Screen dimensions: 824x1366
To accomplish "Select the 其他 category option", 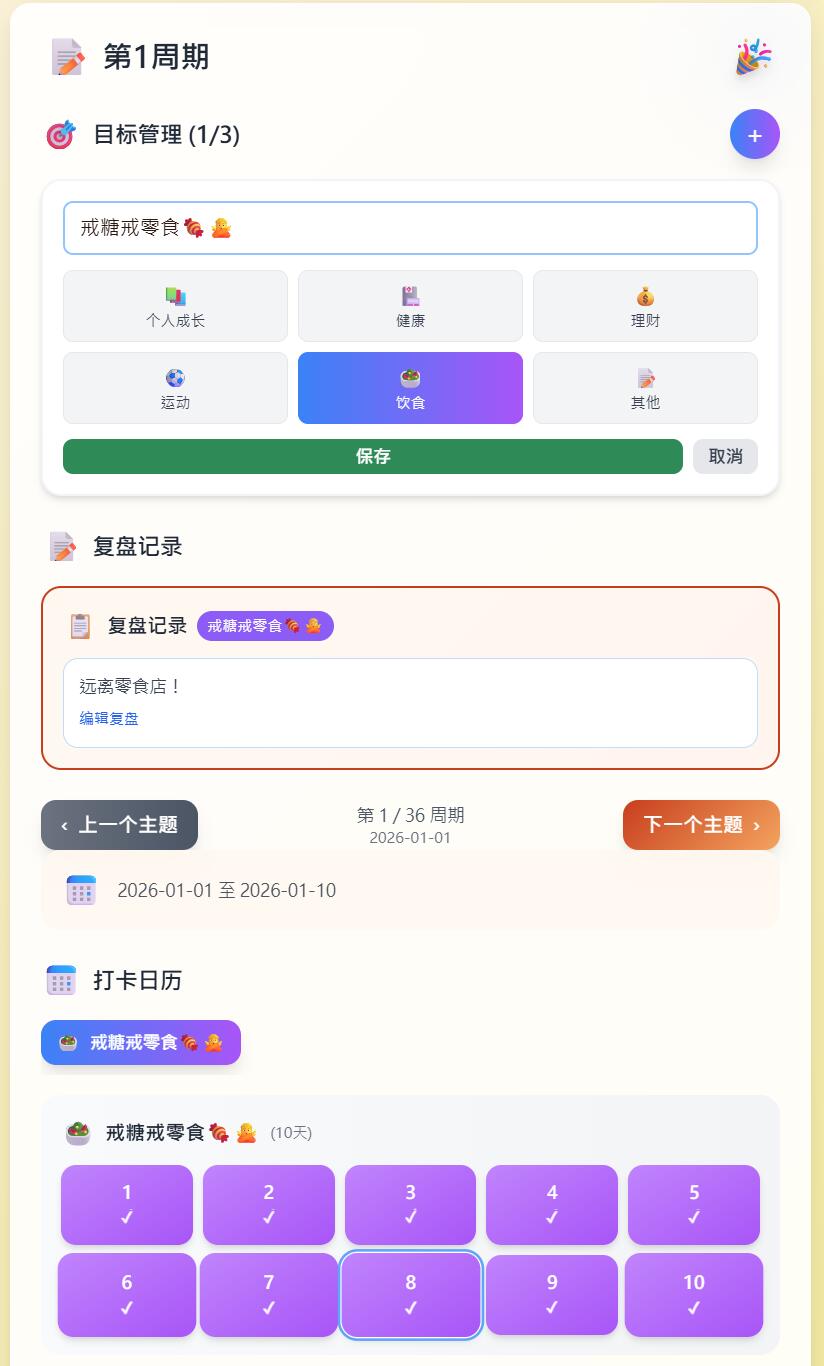I will click(x=645, y=387).
